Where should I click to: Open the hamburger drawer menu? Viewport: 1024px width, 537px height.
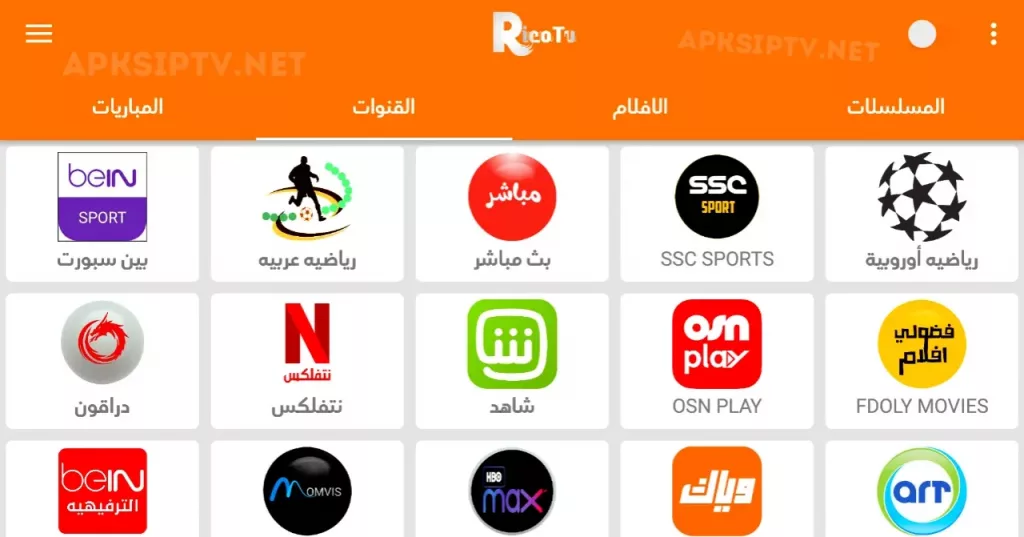pyautogui.click(x=39, y=34)
